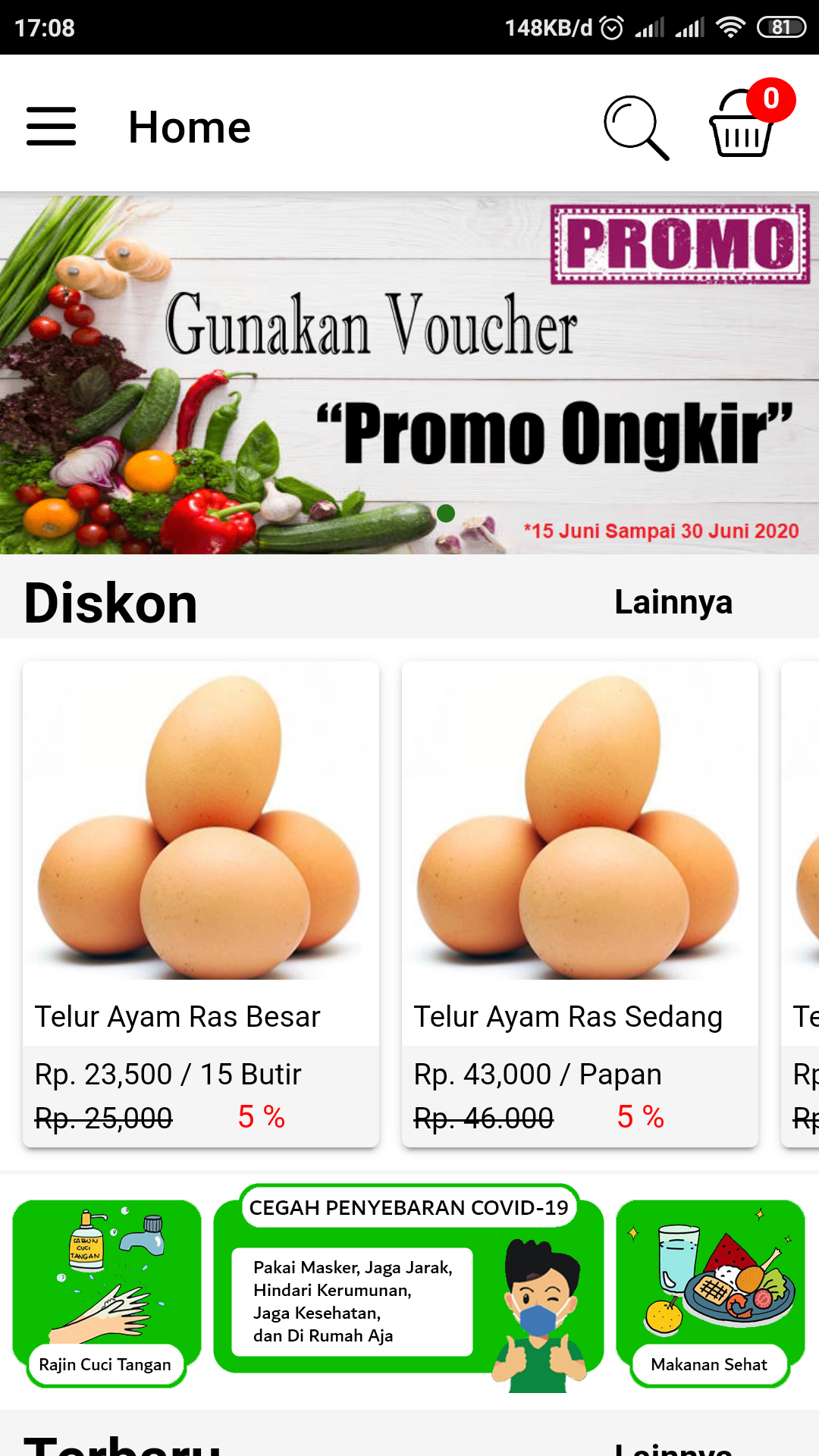819x1456 pixels.
Task: Open the hamburger navigation menu
Action: tap(51, 126)
